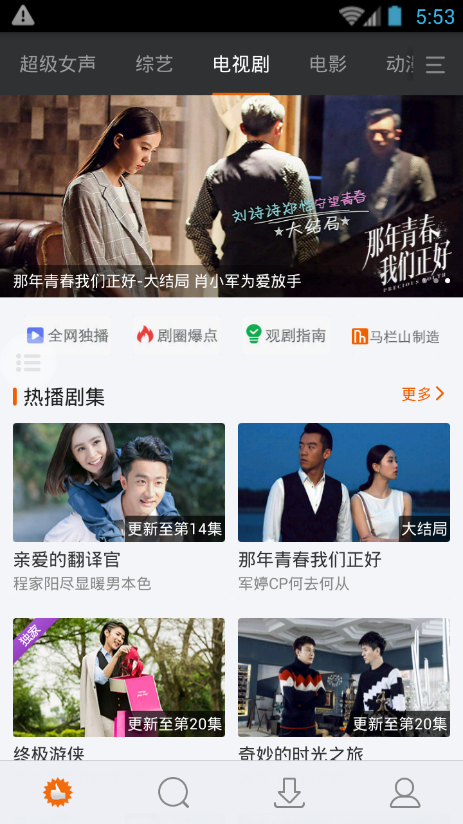Open the drama 奇妙的时光之旅
463x824 pixels.
(344, 689)
